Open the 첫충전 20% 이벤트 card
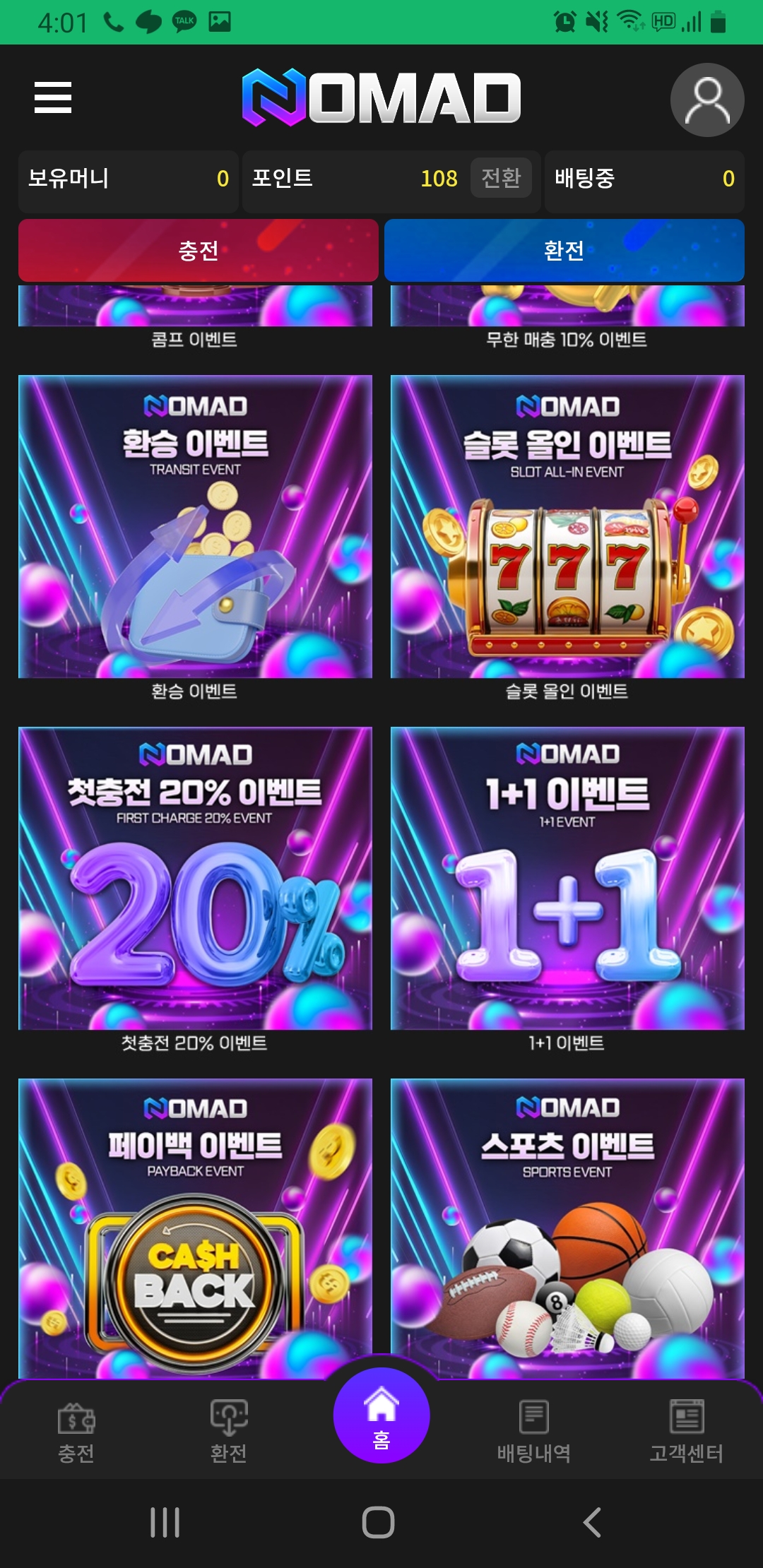 pos(195,878)
